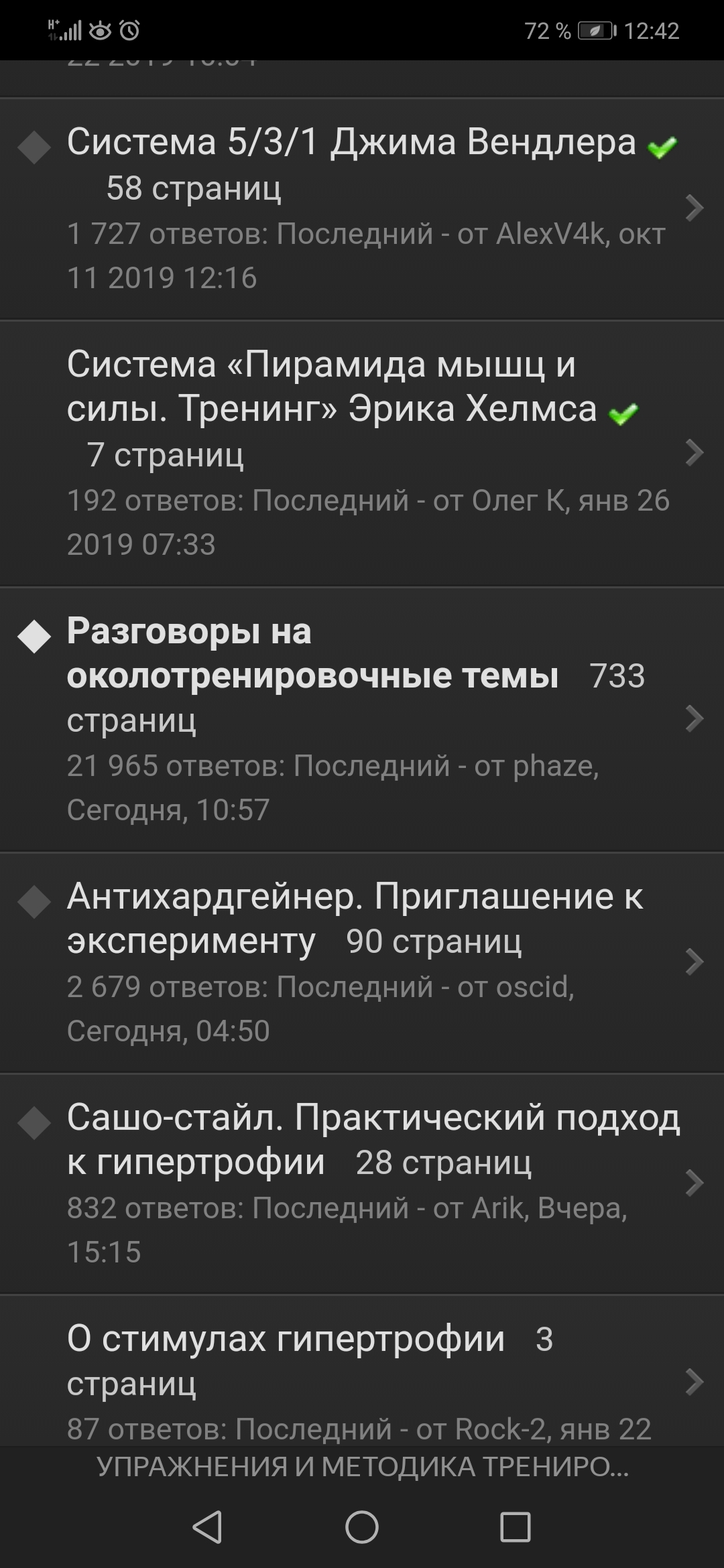Screen dimensions: 724x1568
Task: Go to the home screen
Action: point(362,1528)
